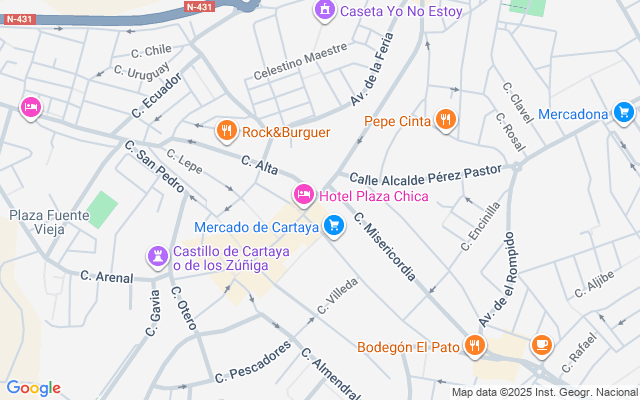Select the Mercado de Cartaya pin
640x400 pixels.
click(x=334, y=227)
